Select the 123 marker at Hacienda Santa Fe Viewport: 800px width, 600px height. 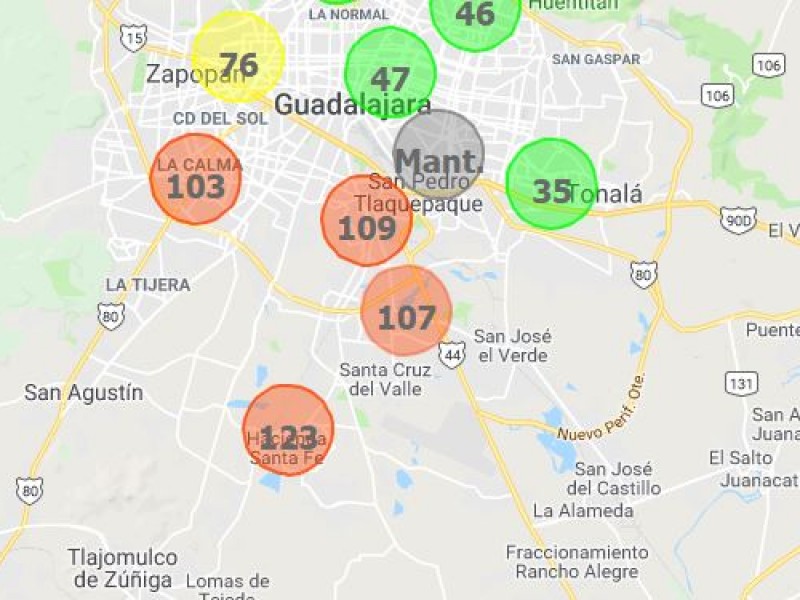(288, 430)
